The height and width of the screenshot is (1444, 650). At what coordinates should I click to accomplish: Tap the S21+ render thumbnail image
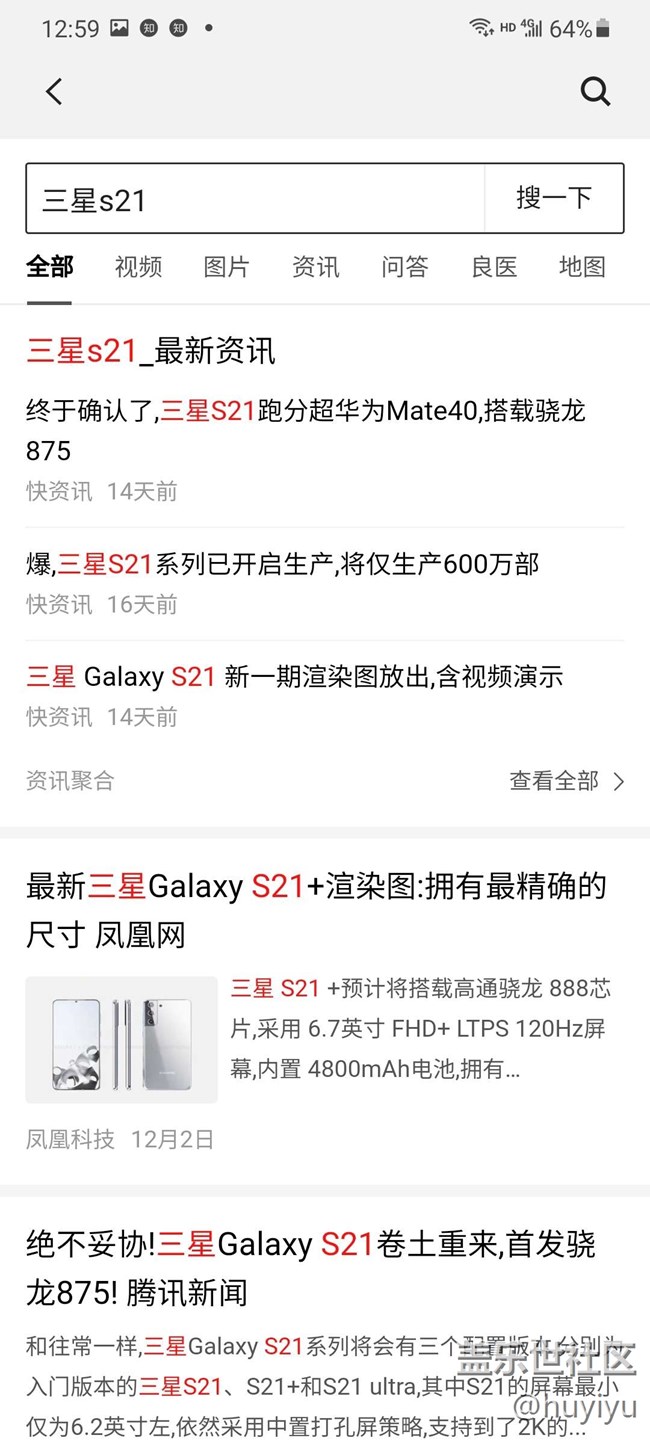click(x=121, y=1039)
